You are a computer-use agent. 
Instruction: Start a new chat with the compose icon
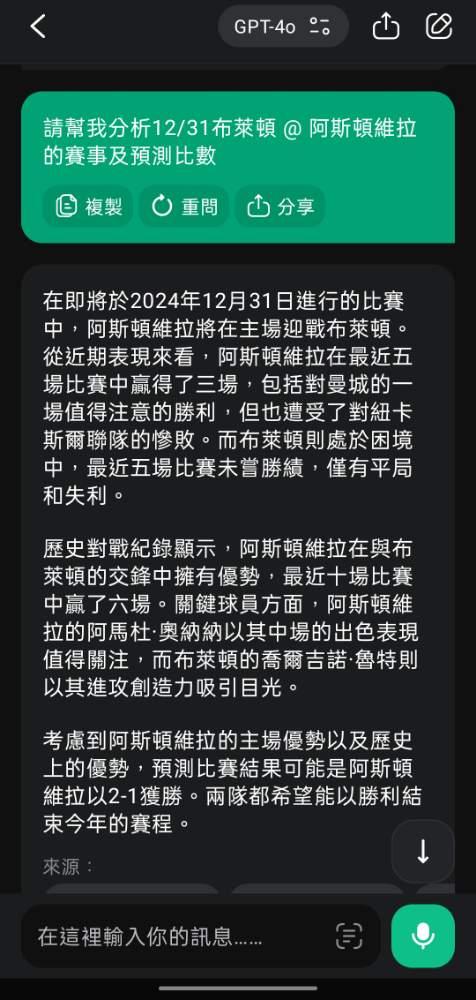[439, 27]
